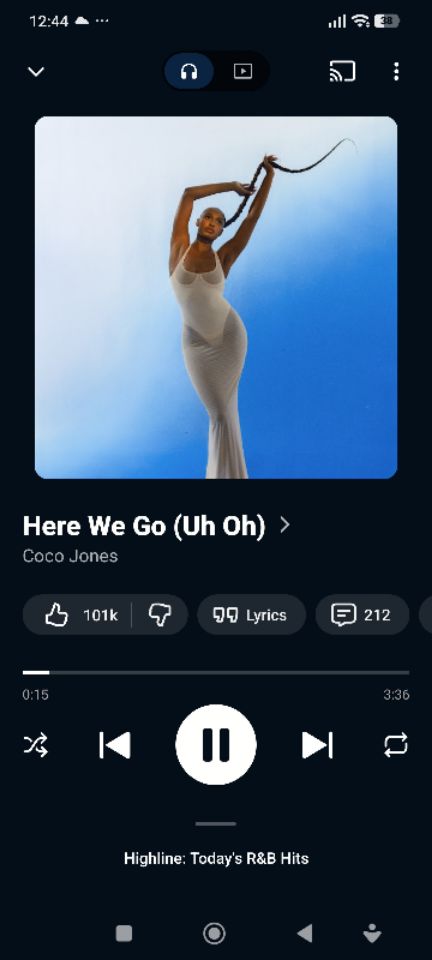432x960 pixels.
Task: Show Lyrics for this track
Action: pos(251,615)
